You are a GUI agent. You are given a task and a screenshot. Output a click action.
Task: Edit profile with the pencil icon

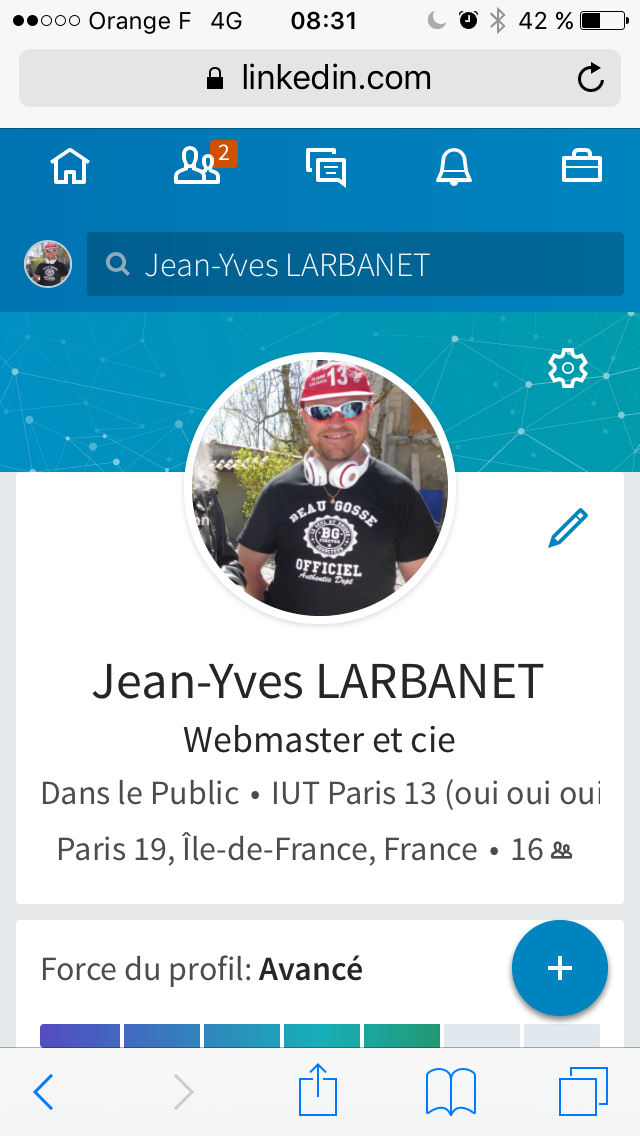[x=568, y=528]
